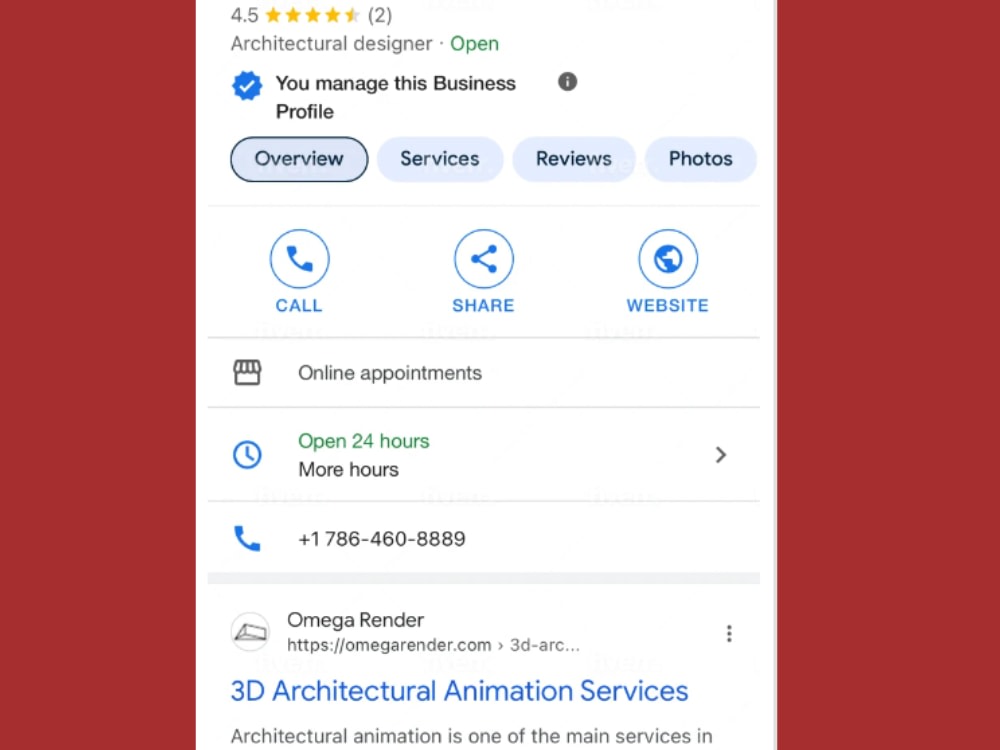Select the Photos tab

click(x=700, y=159)
